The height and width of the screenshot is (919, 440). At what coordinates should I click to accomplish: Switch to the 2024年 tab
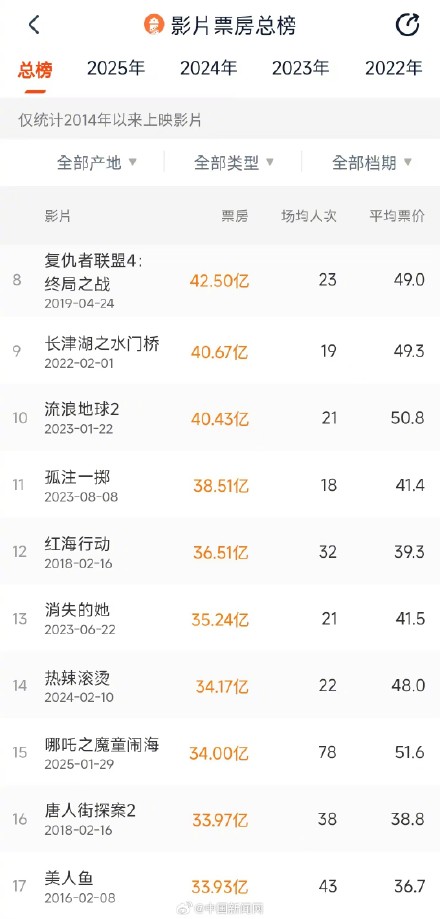click(x=209, y=68)
